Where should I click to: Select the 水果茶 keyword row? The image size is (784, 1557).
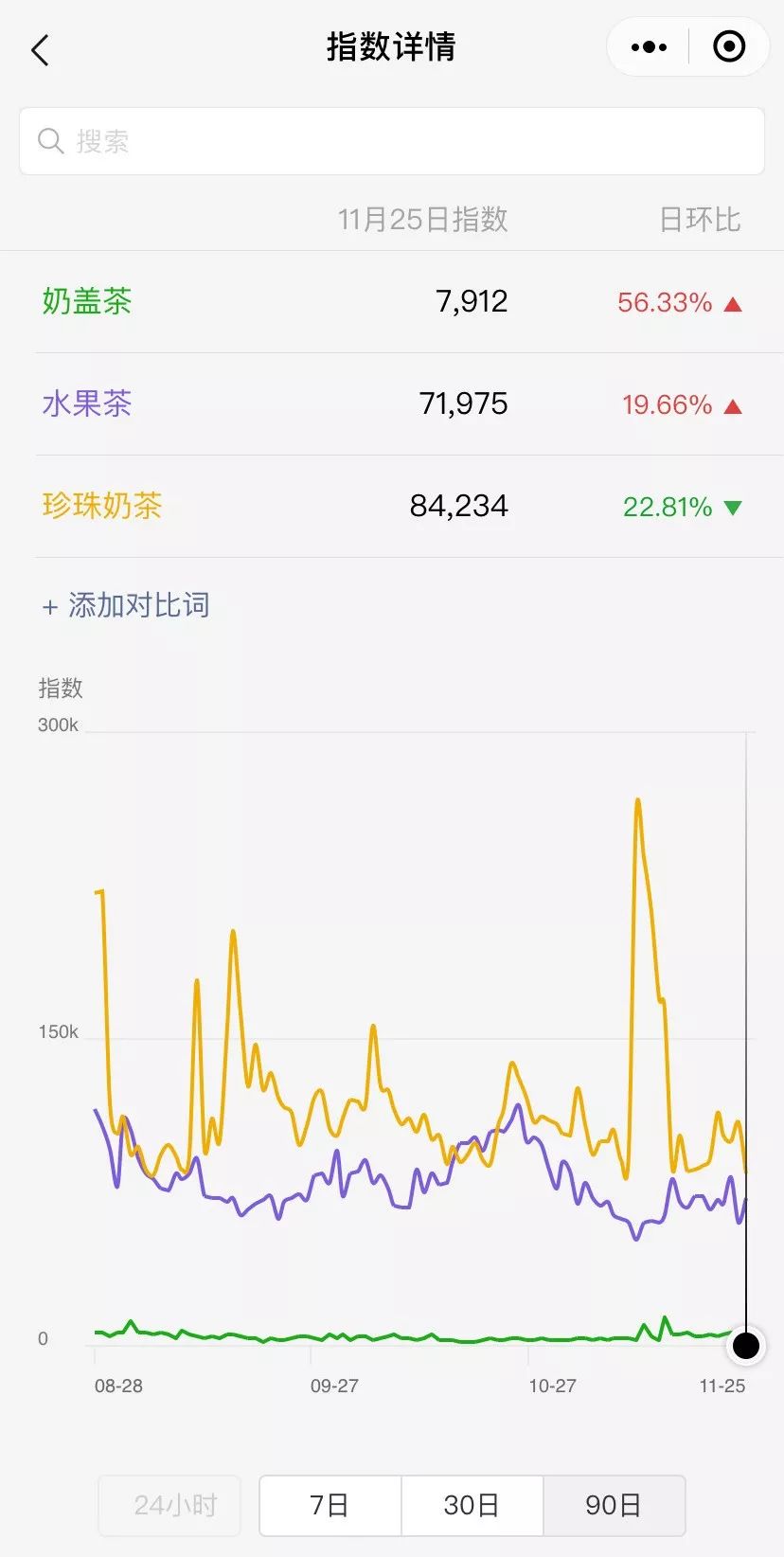click(x=392, y=404)
